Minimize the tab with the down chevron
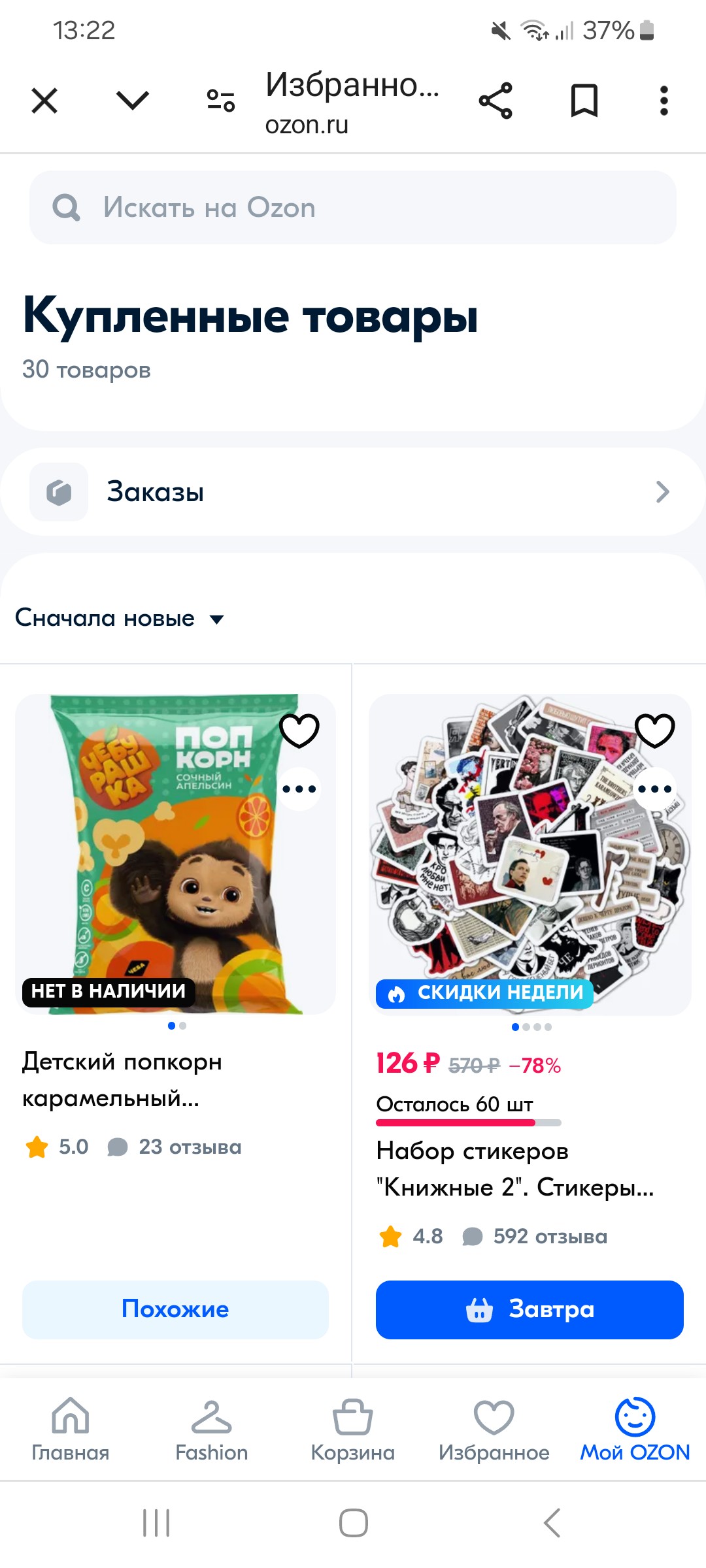706x1568 pixels. click(x=133, y=101)
